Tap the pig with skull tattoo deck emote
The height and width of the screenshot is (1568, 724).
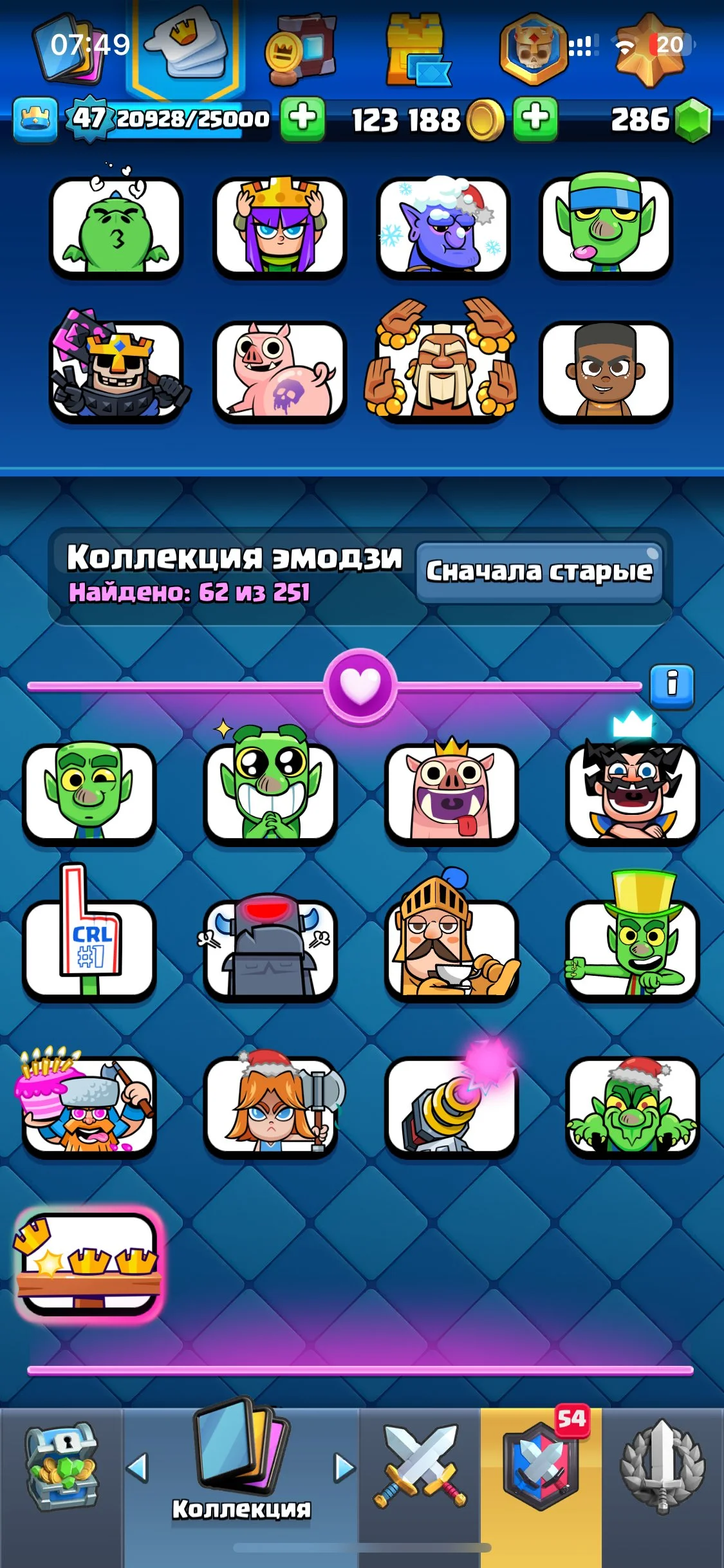[x=280, y=371]
